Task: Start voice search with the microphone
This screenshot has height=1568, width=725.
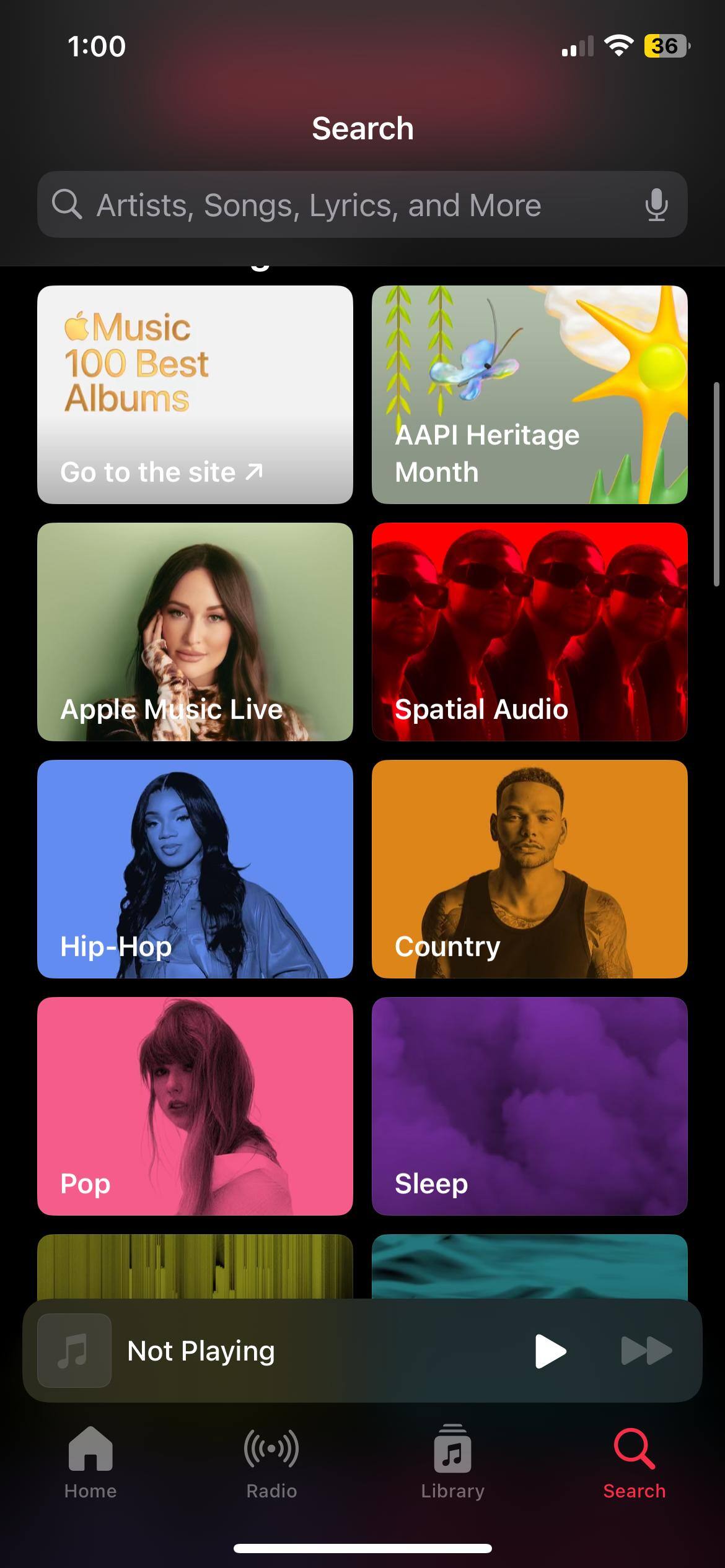Action: [x=656, y=205]
